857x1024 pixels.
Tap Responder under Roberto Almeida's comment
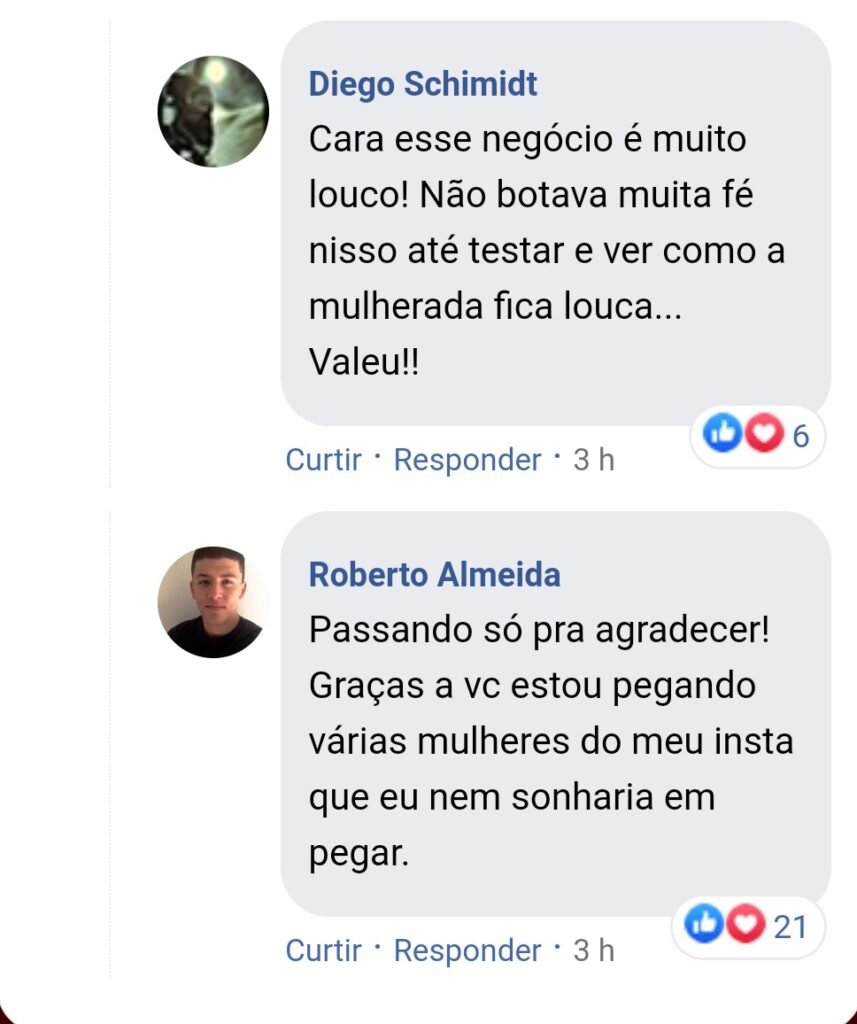tap(467, 950)
